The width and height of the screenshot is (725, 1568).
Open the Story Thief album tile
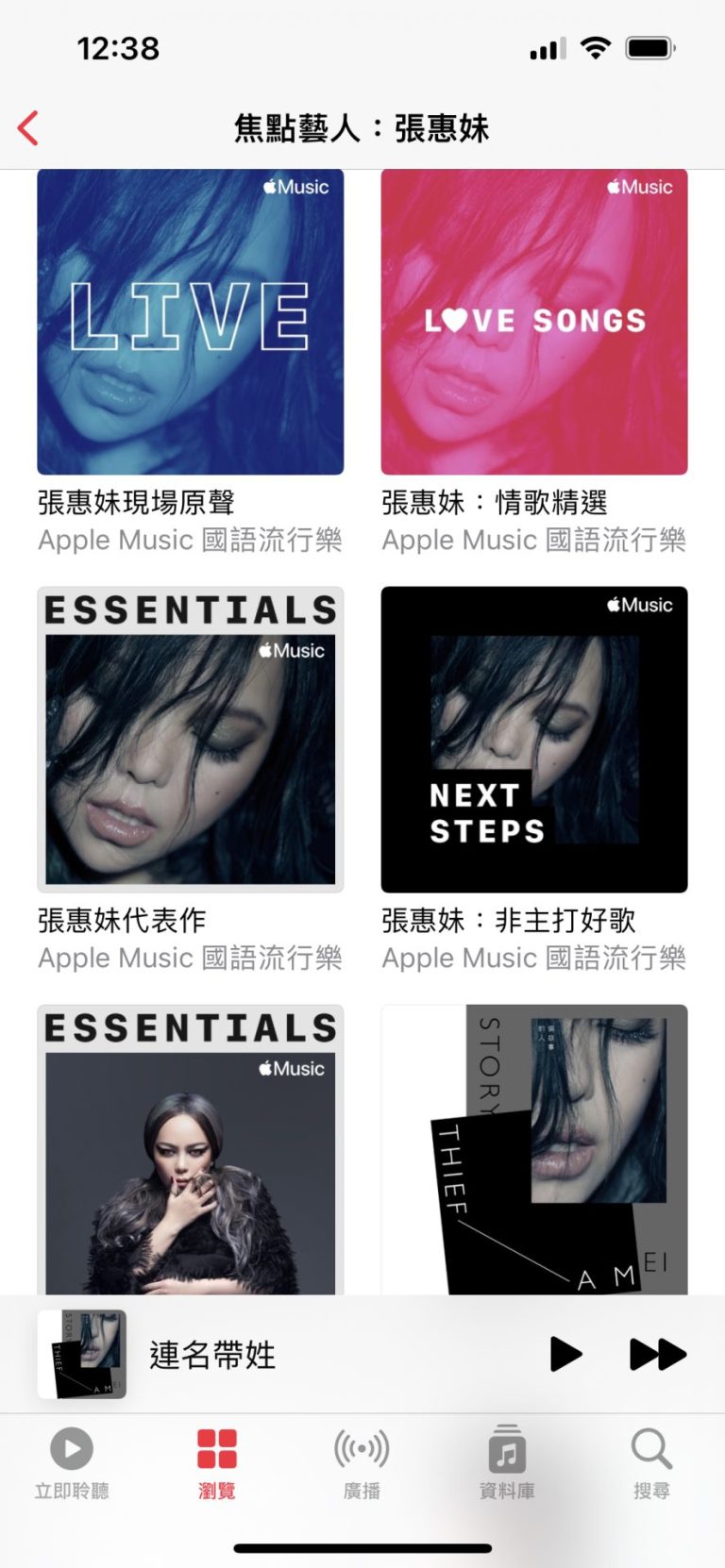(534, 1149)
